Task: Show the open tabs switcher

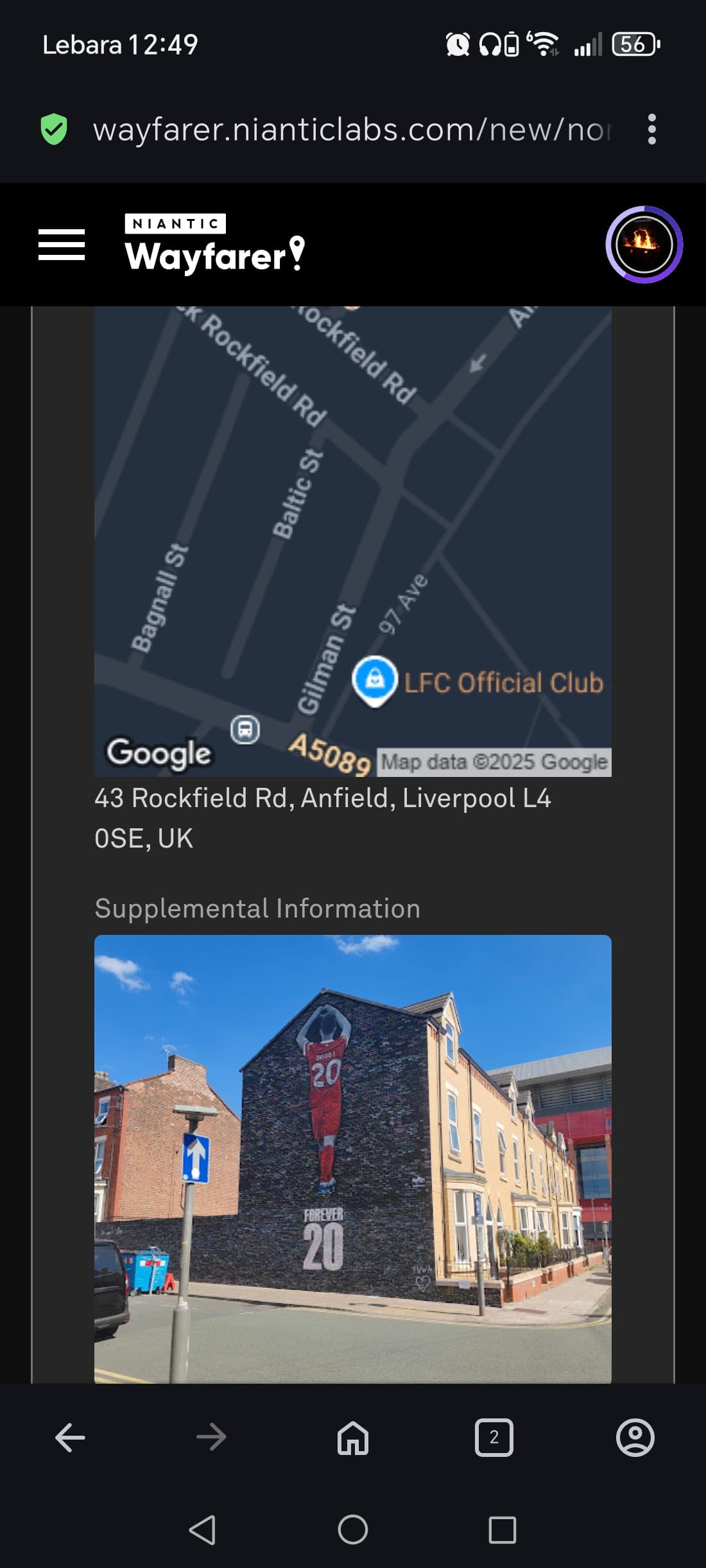Action: 494,1437
